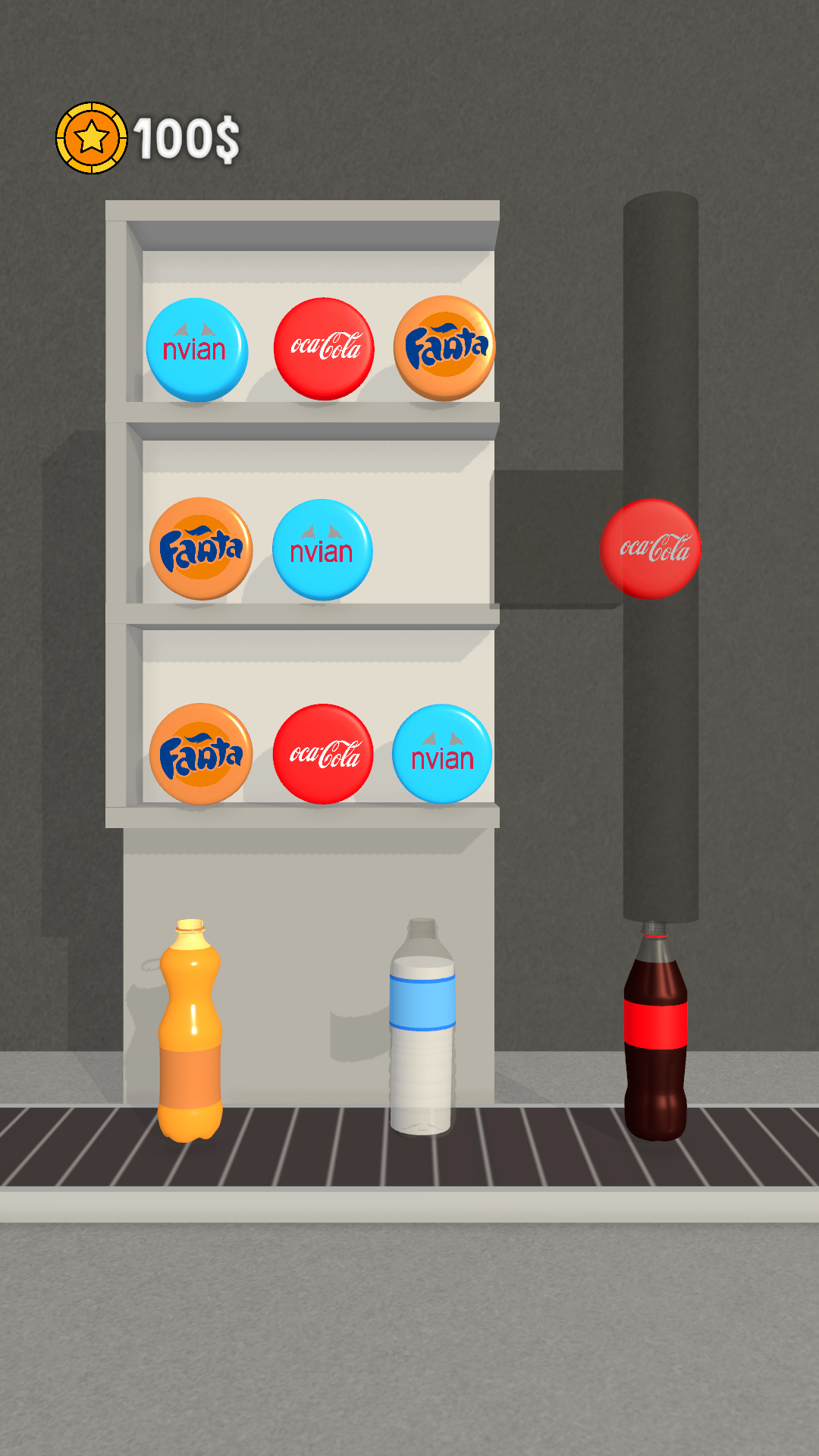
Task: Tap the Fanta cap on the middle shelf
Action: point(201,548)
